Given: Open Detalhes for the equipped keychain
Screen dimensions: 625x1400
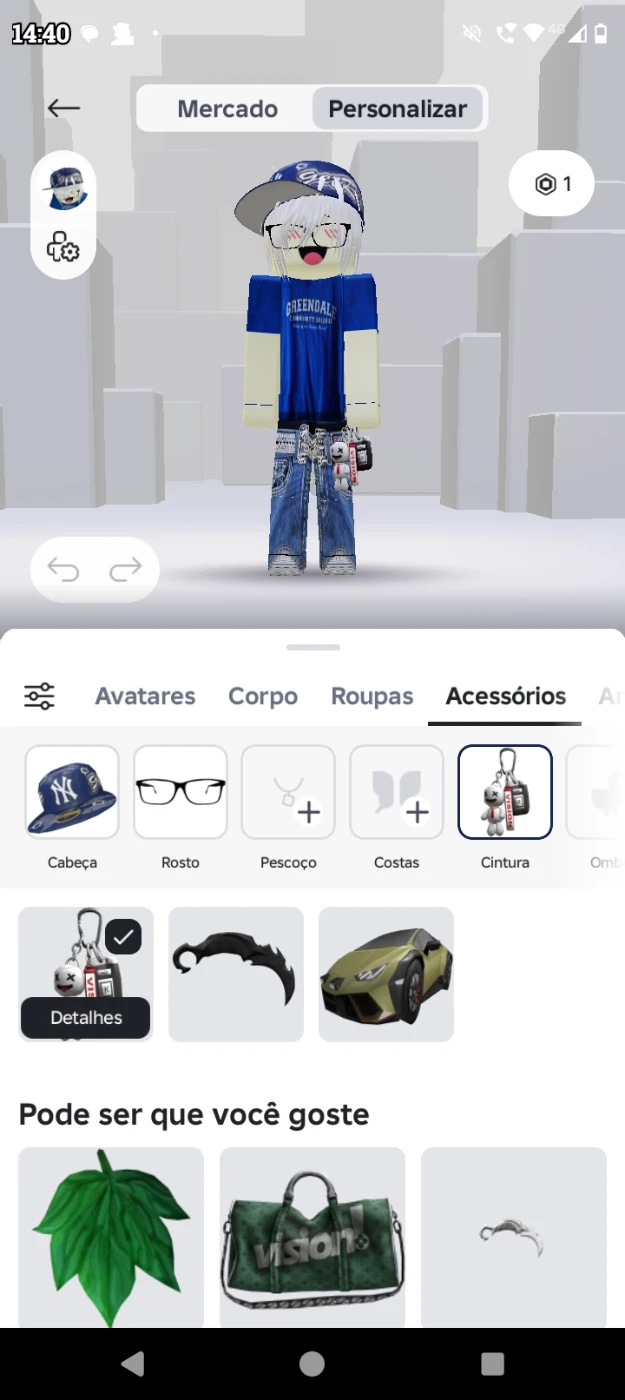Looking at the screenshot, I should (86, 1018).
